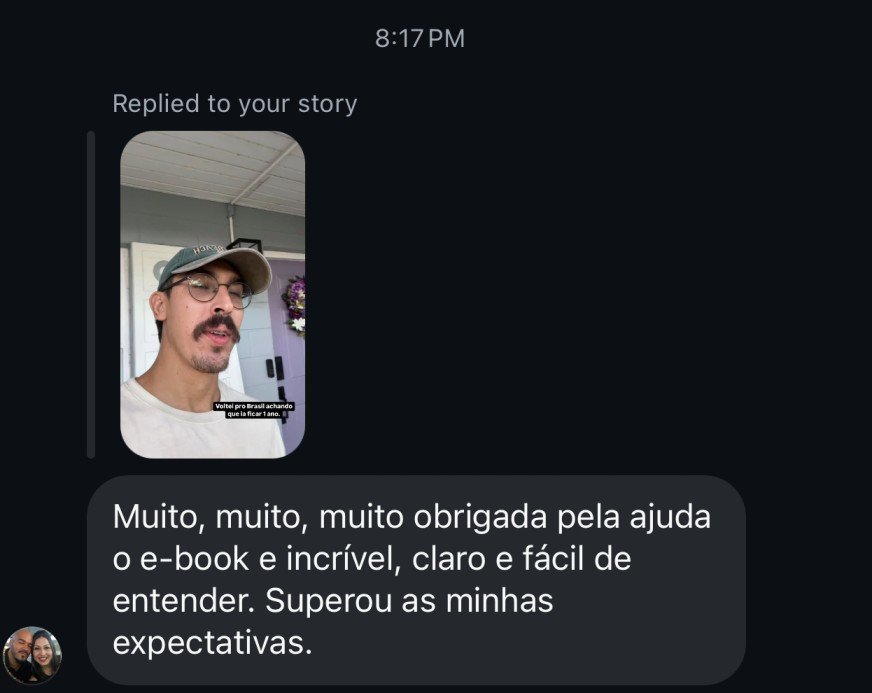The image size is (872, 693).
Task: Open the replied story thumbnail
Action: coord(212,294)
